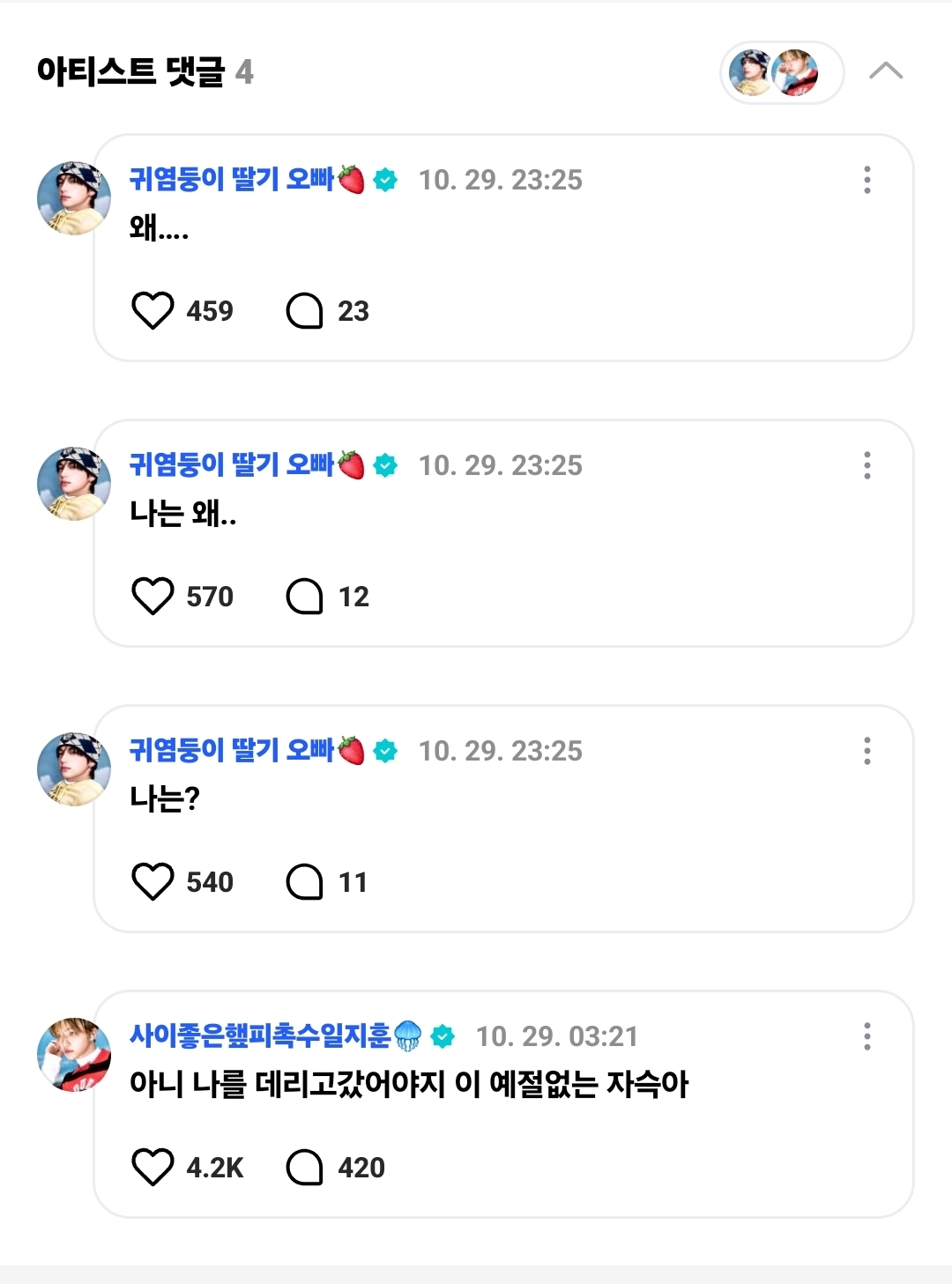952x1284 pixels.
Task: Show replies to the "나는?" comment
Action: 305,881
